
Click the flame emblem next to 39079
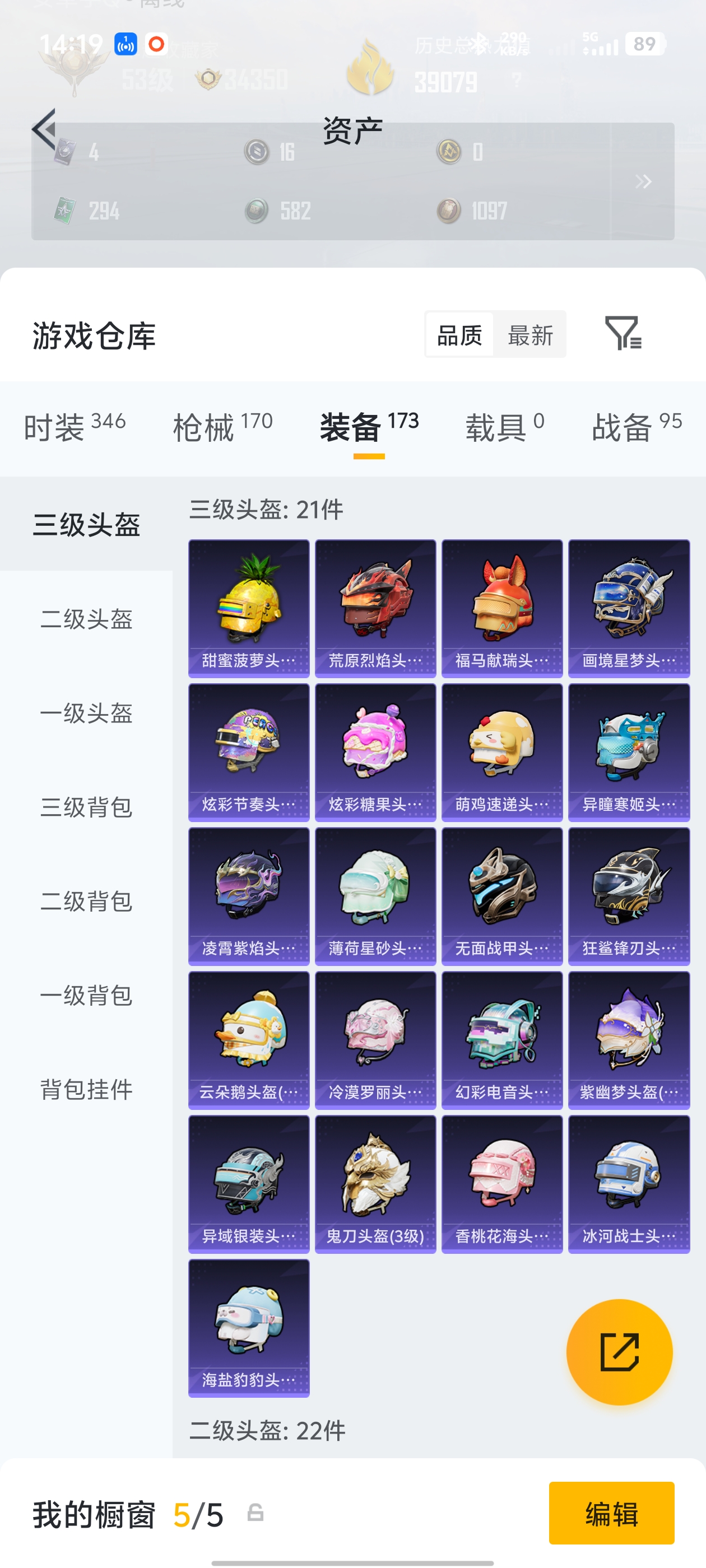point(373,67)
